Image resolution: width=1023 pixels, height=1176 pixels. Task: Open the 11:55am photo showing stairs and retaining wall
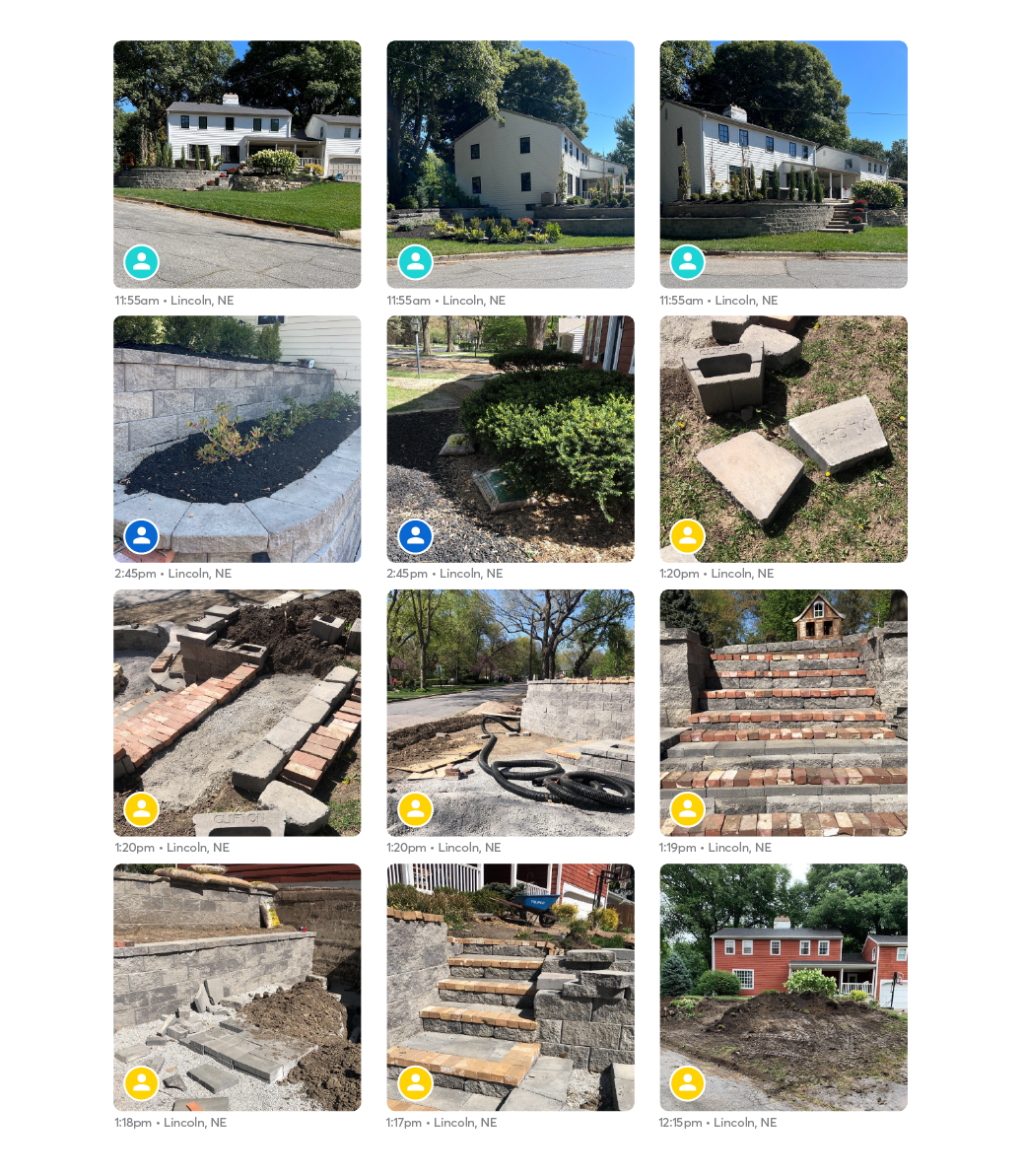pos(783,148)
